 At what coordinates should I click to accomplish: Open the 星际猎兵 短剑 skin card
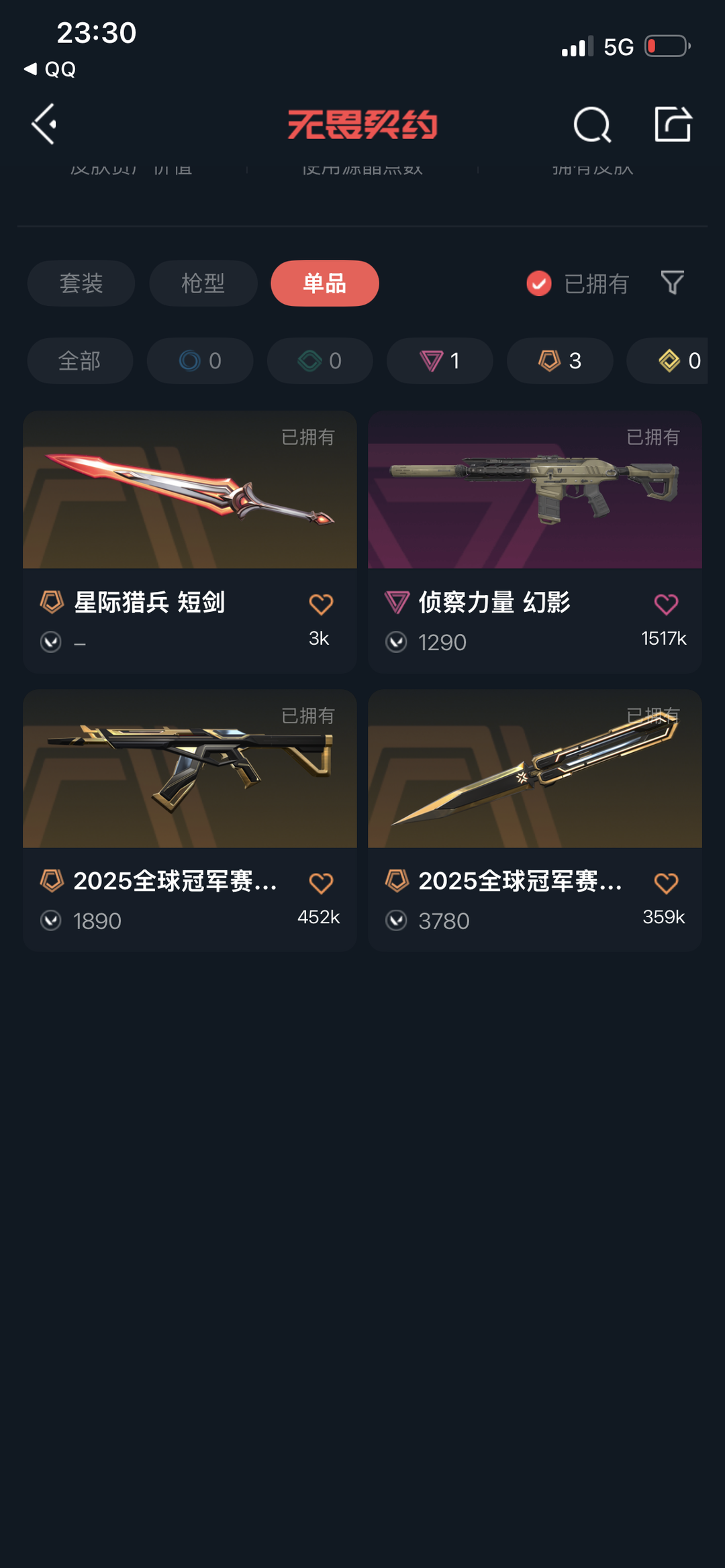pyautogui.click(x=190, y=542)
